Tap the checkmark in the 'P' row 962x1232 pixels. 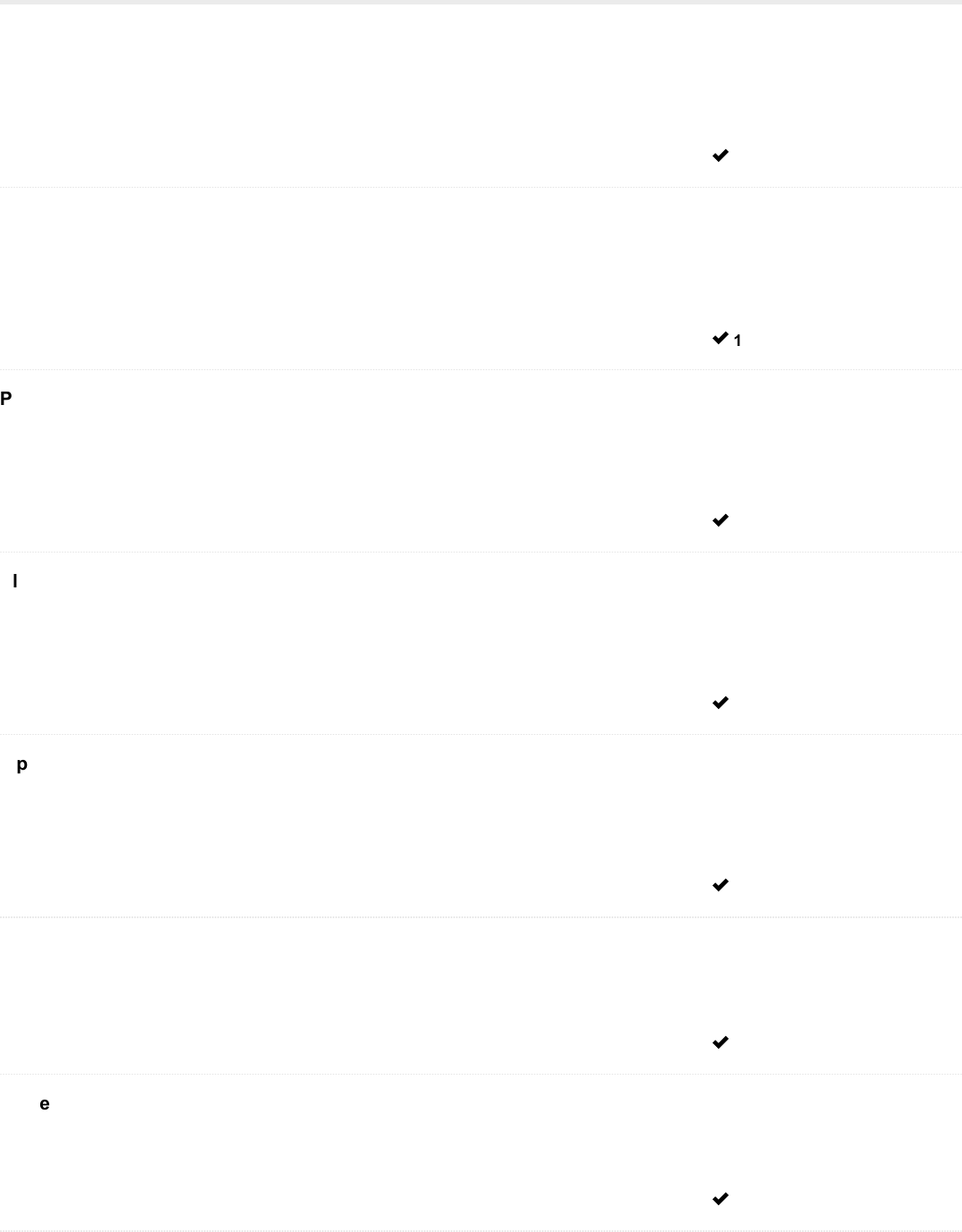tap(721, 520)
